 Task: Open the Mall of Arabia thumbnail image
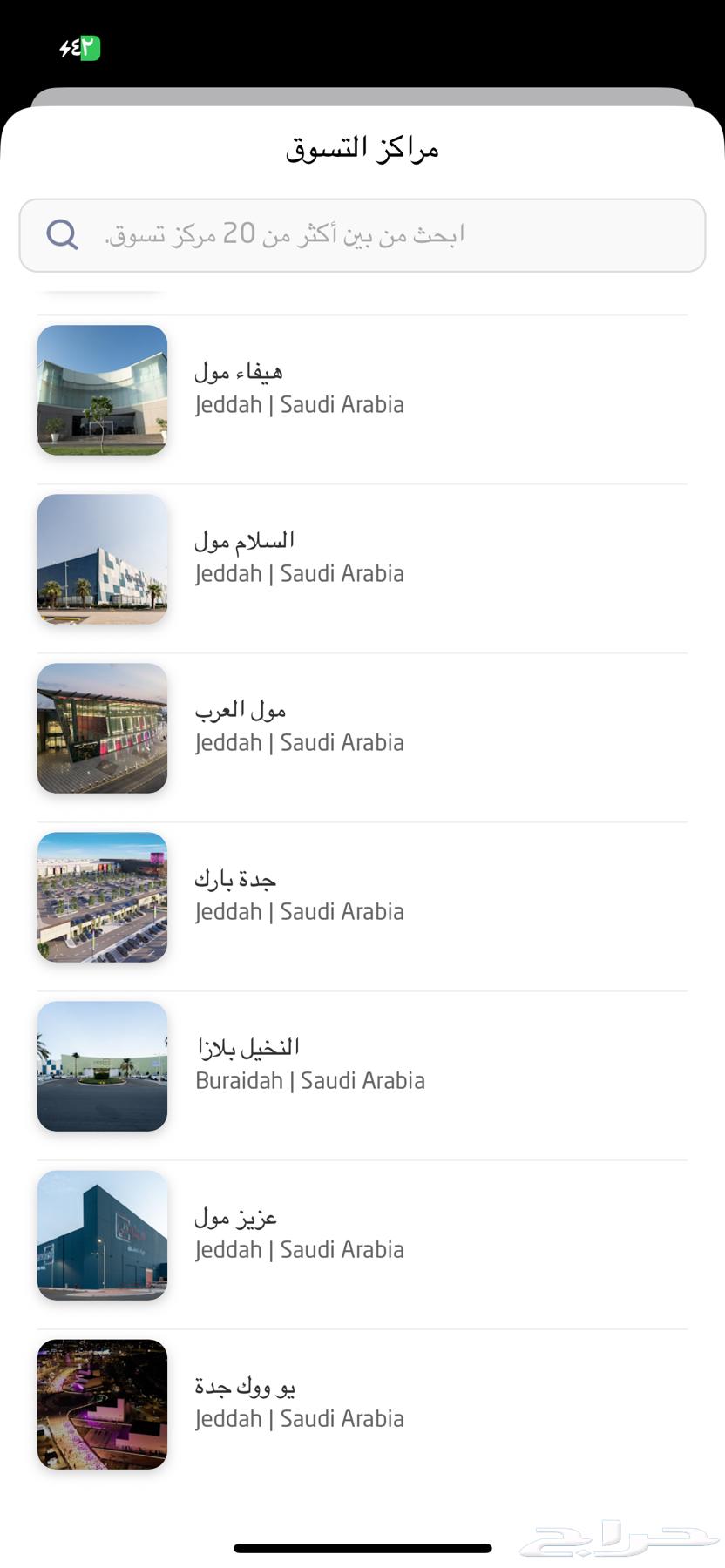pyautogui.click(x=102, y=727)
